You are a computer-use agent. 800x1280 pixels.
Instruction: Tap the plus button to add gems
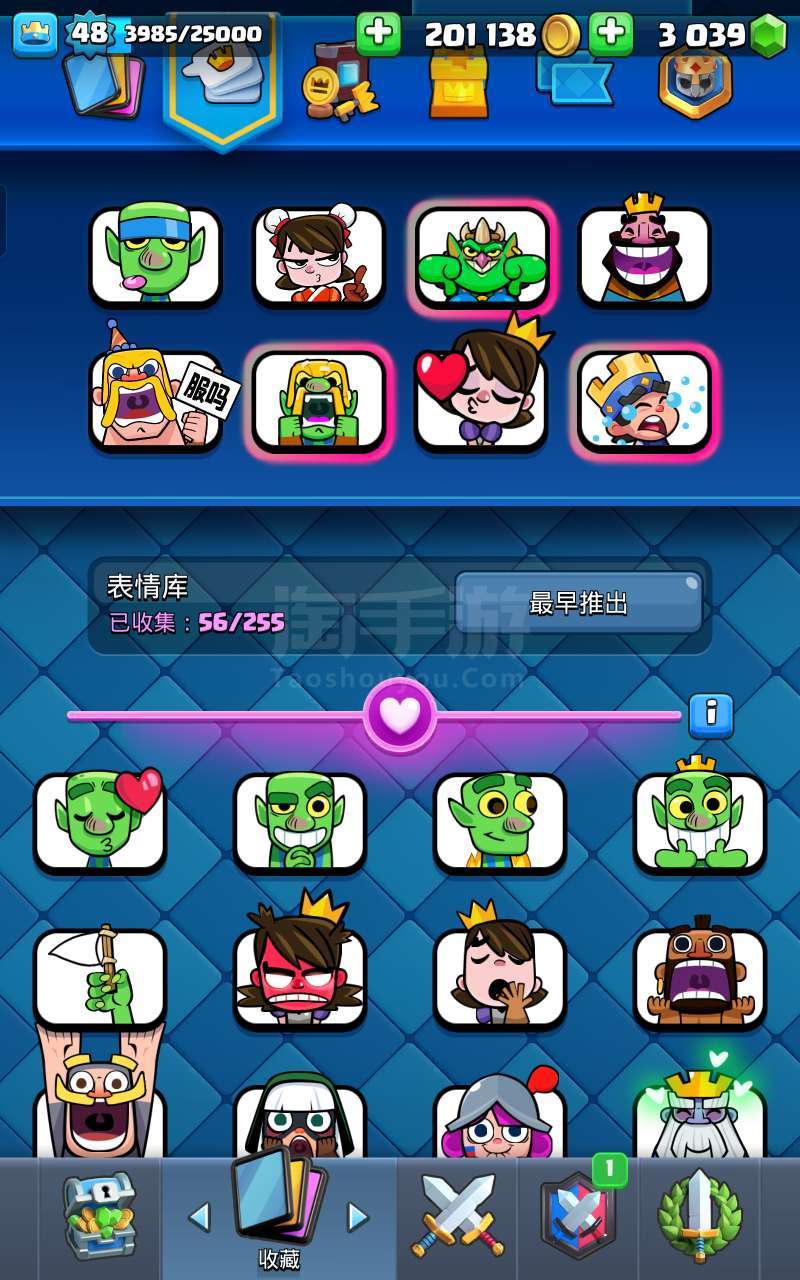click(610, 34)
